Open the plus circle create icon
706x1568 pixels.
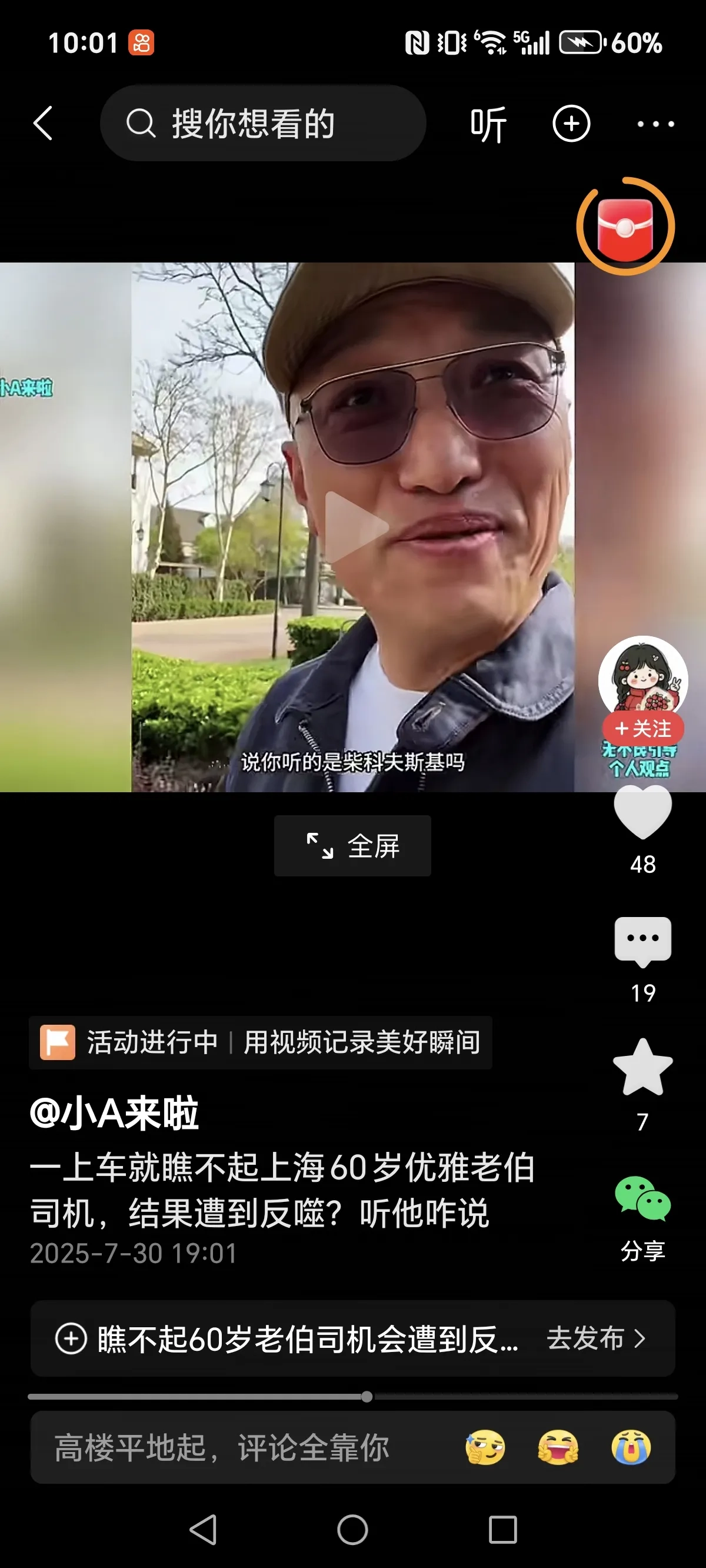tap(571, 124)
